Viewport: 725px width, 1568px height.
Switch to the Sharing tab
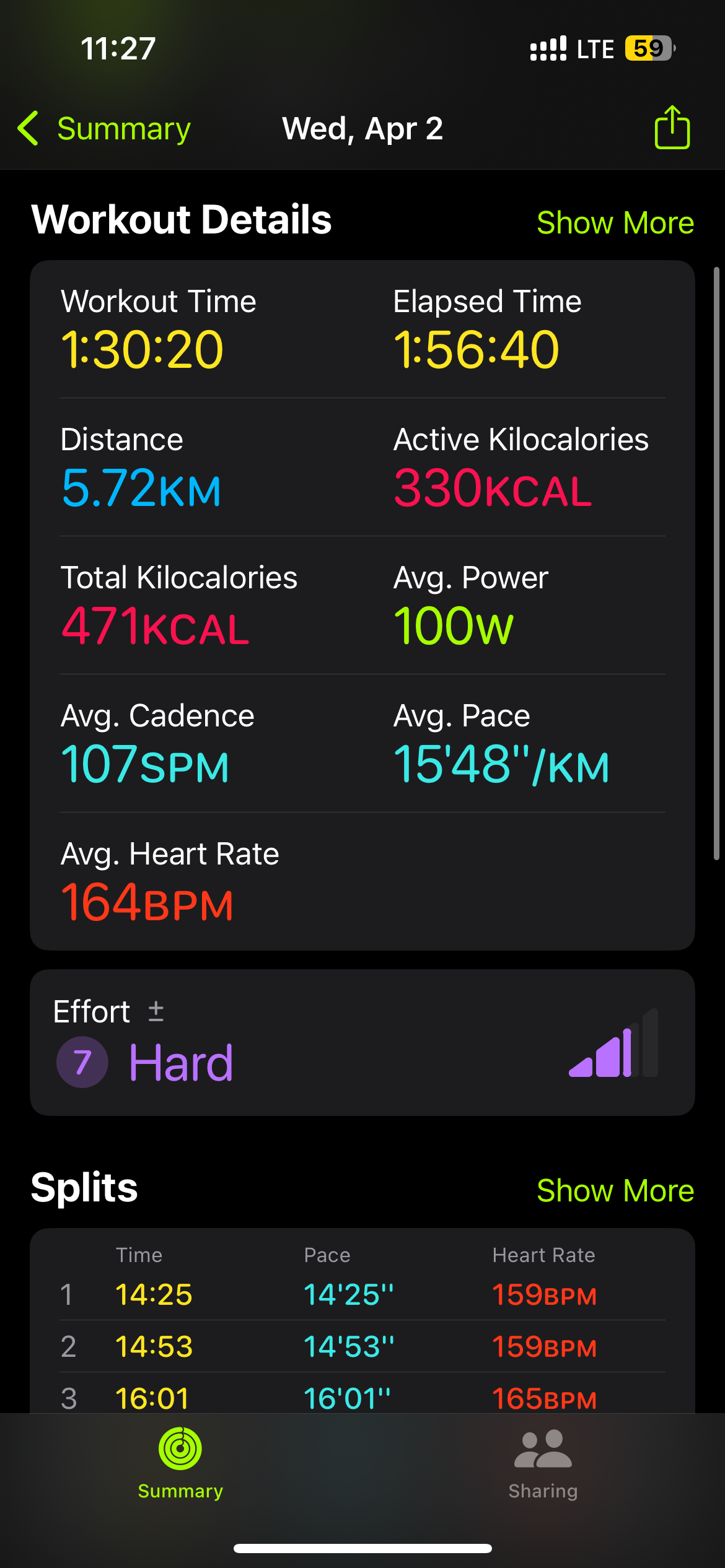point(543,1464)
